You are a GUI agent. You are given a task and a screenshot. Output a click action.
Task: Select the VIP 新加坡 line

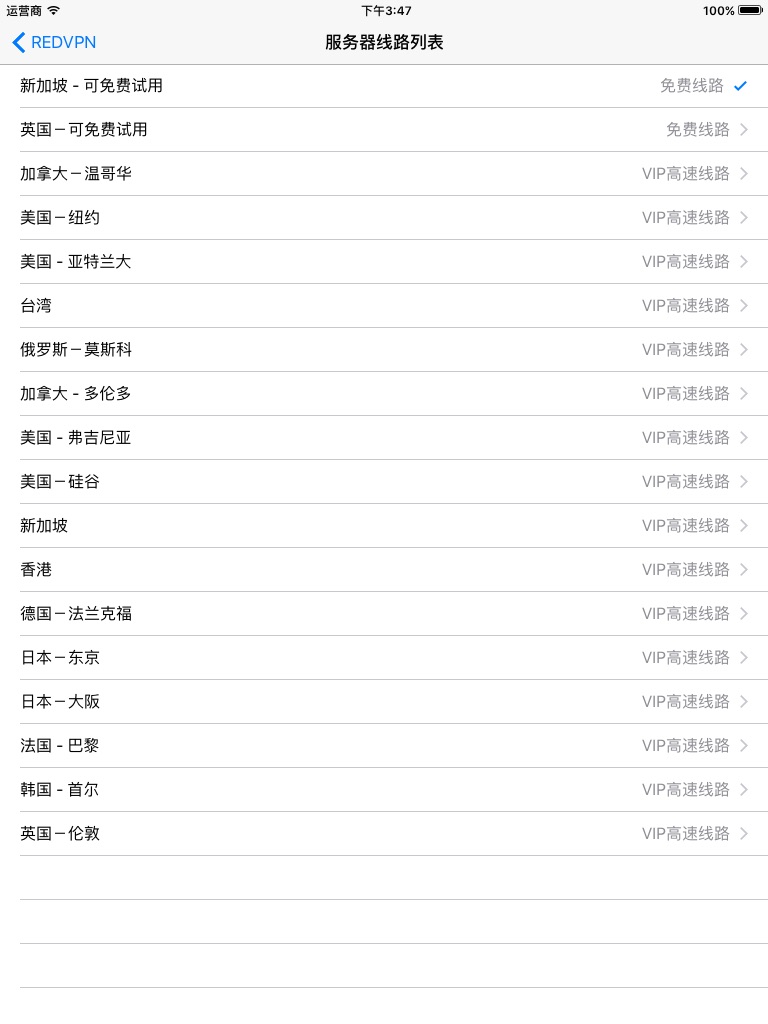click(384, 526)
